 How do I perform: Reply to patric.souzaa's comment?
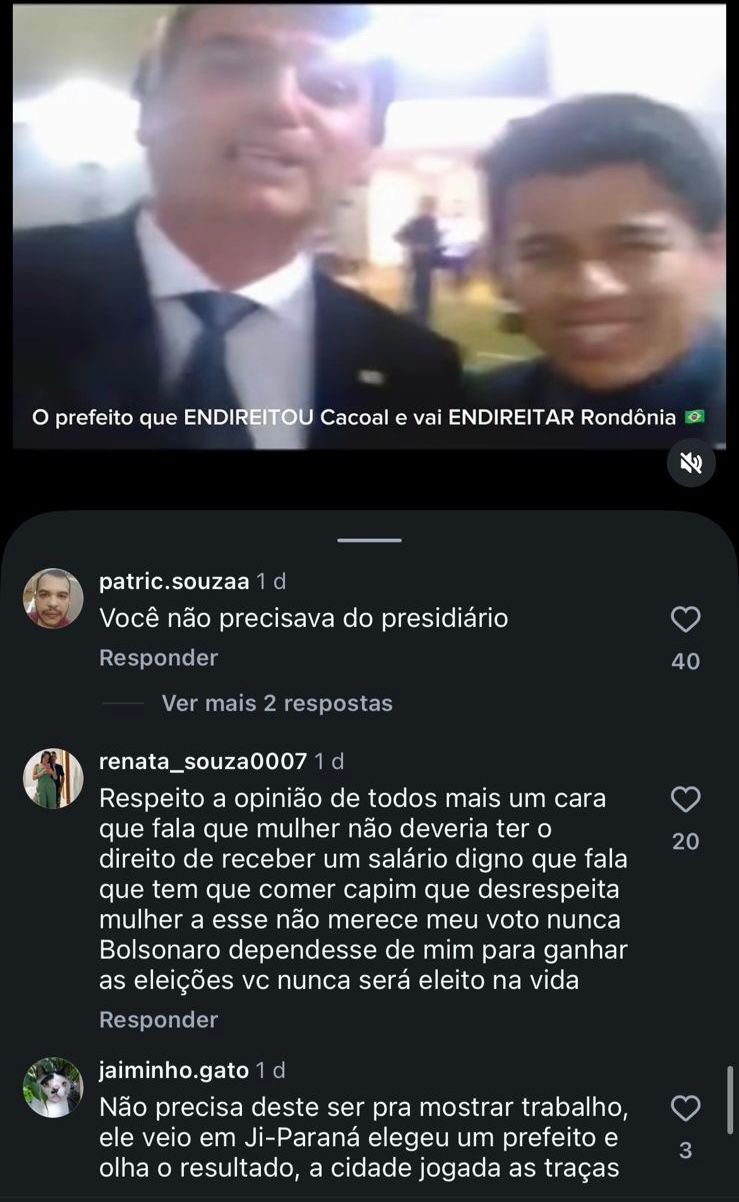point(158,658)
